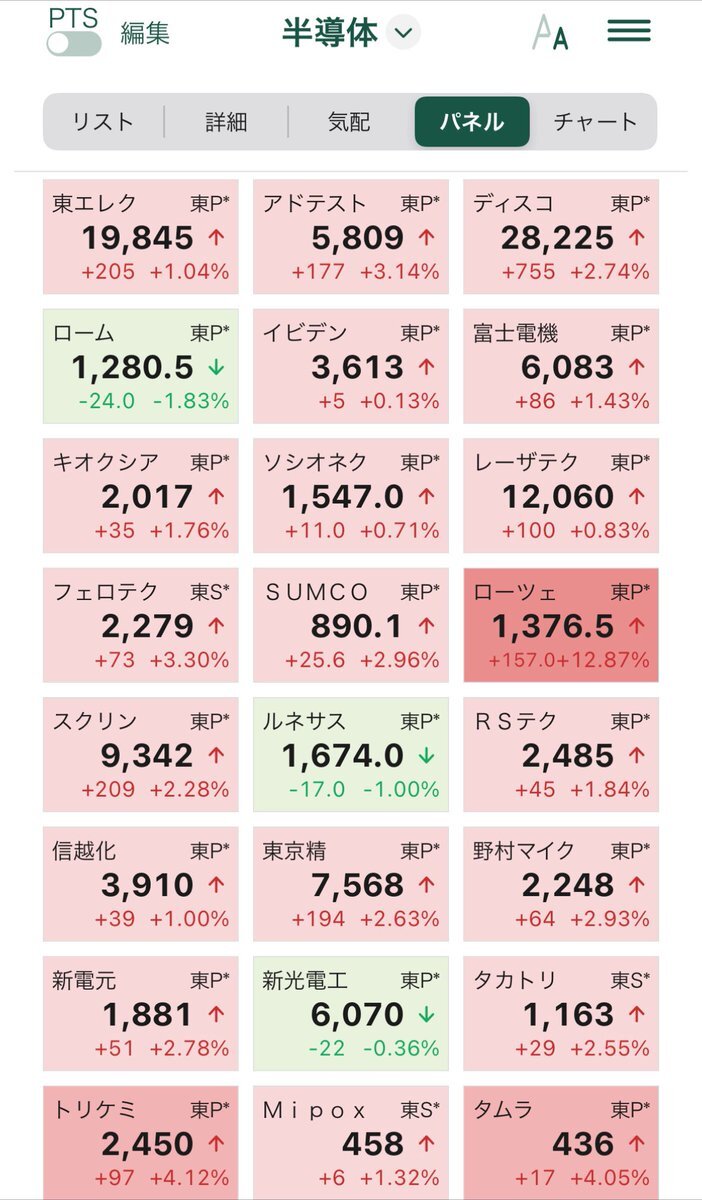Image resolution: width=702 pixels, height=1200 pixels.
Task: Tap 編集 to edit the list
Action: (x=145, y=33)
